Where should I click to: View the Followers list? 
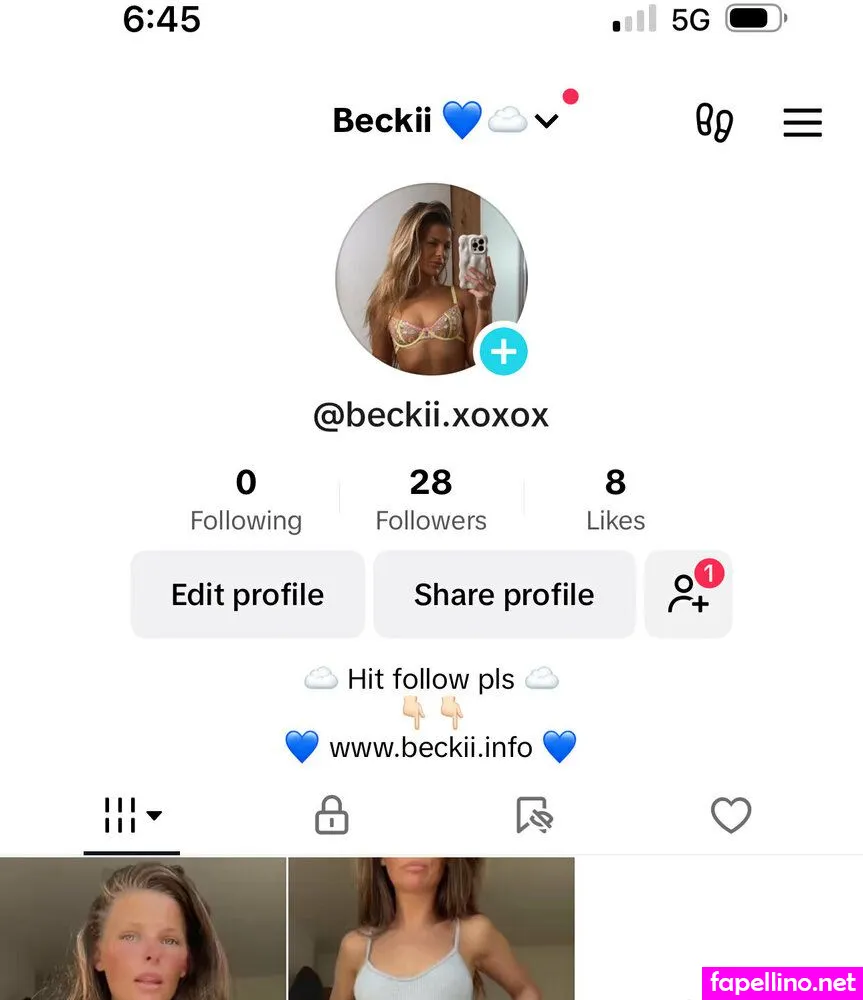pos(431,501)
